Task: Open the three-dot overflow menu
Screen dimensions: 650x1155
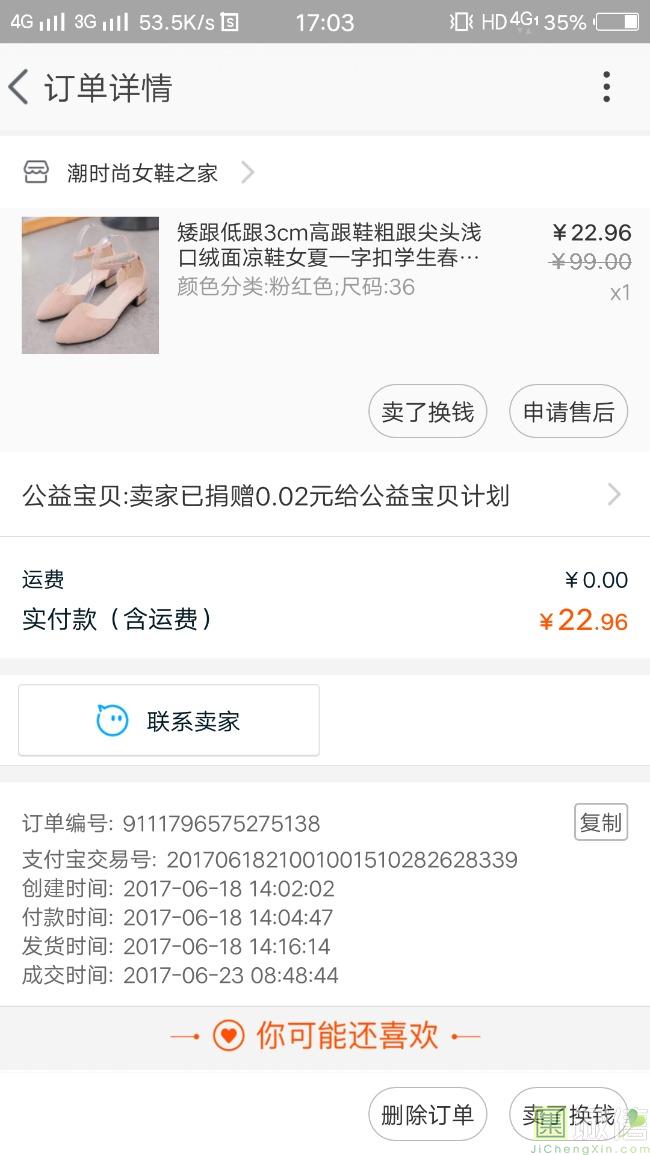Action: point(606,88)
